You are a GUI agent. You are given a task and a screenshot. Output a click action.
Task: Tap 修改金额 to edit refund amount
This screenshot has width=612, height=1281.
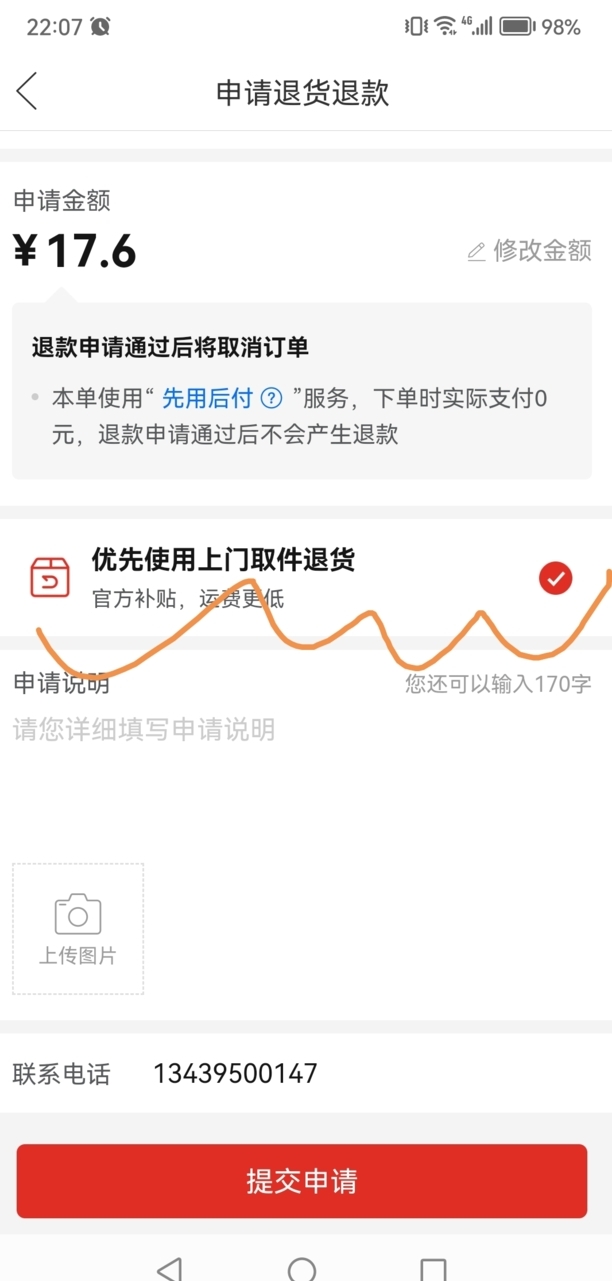(x=529, y=250)
